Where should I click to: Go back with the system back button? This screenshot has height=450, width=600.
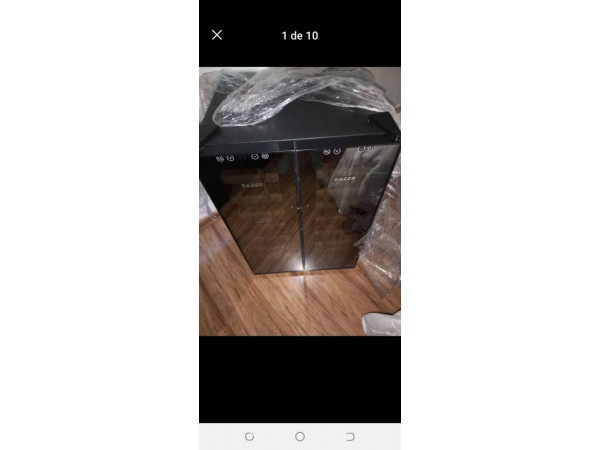click(350, 437)
